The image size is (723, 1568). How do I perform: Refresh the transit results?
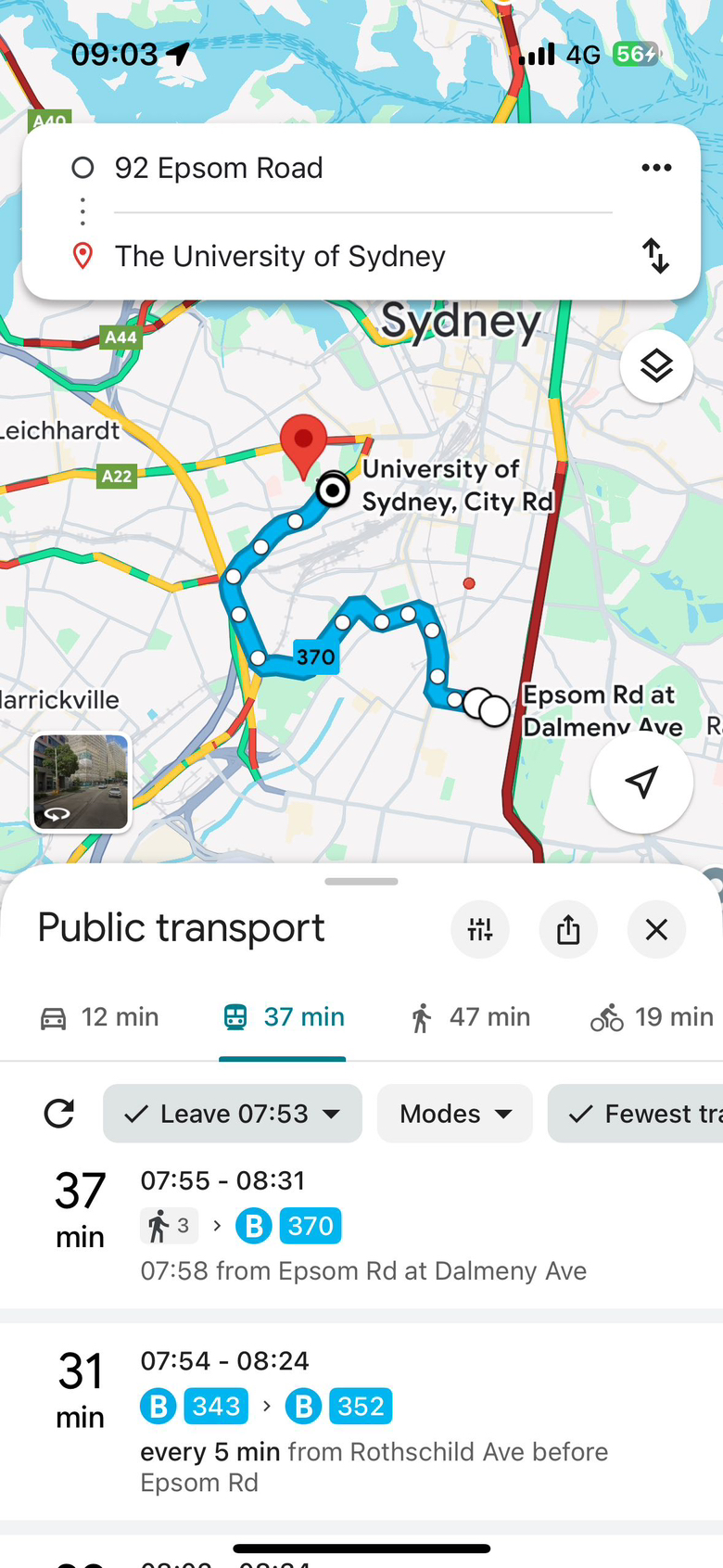(59, 1114)
